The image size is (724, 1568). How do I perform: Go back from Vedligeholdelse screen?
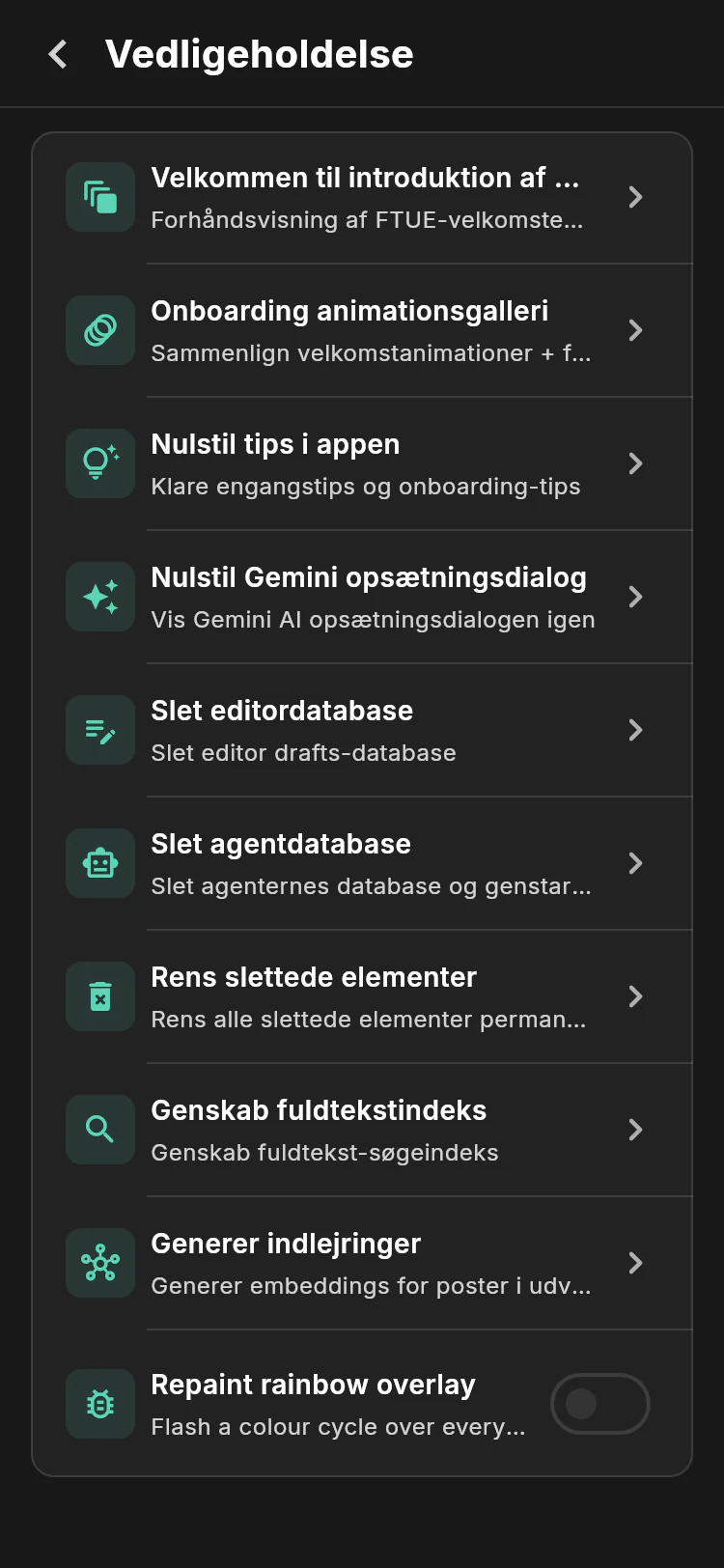click(58, 54)
